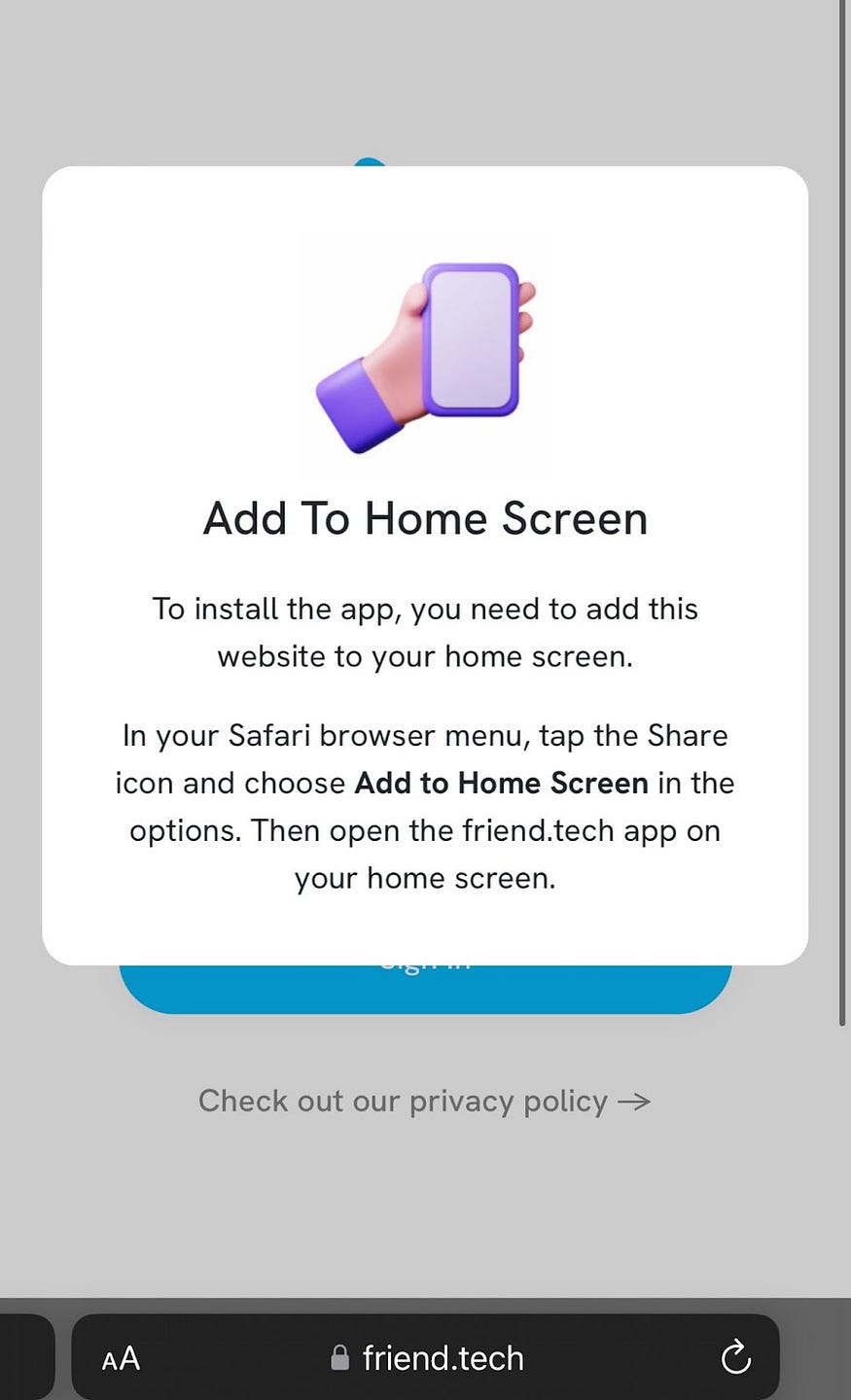Open the AA reader options menu

(x=121, y=1358)
